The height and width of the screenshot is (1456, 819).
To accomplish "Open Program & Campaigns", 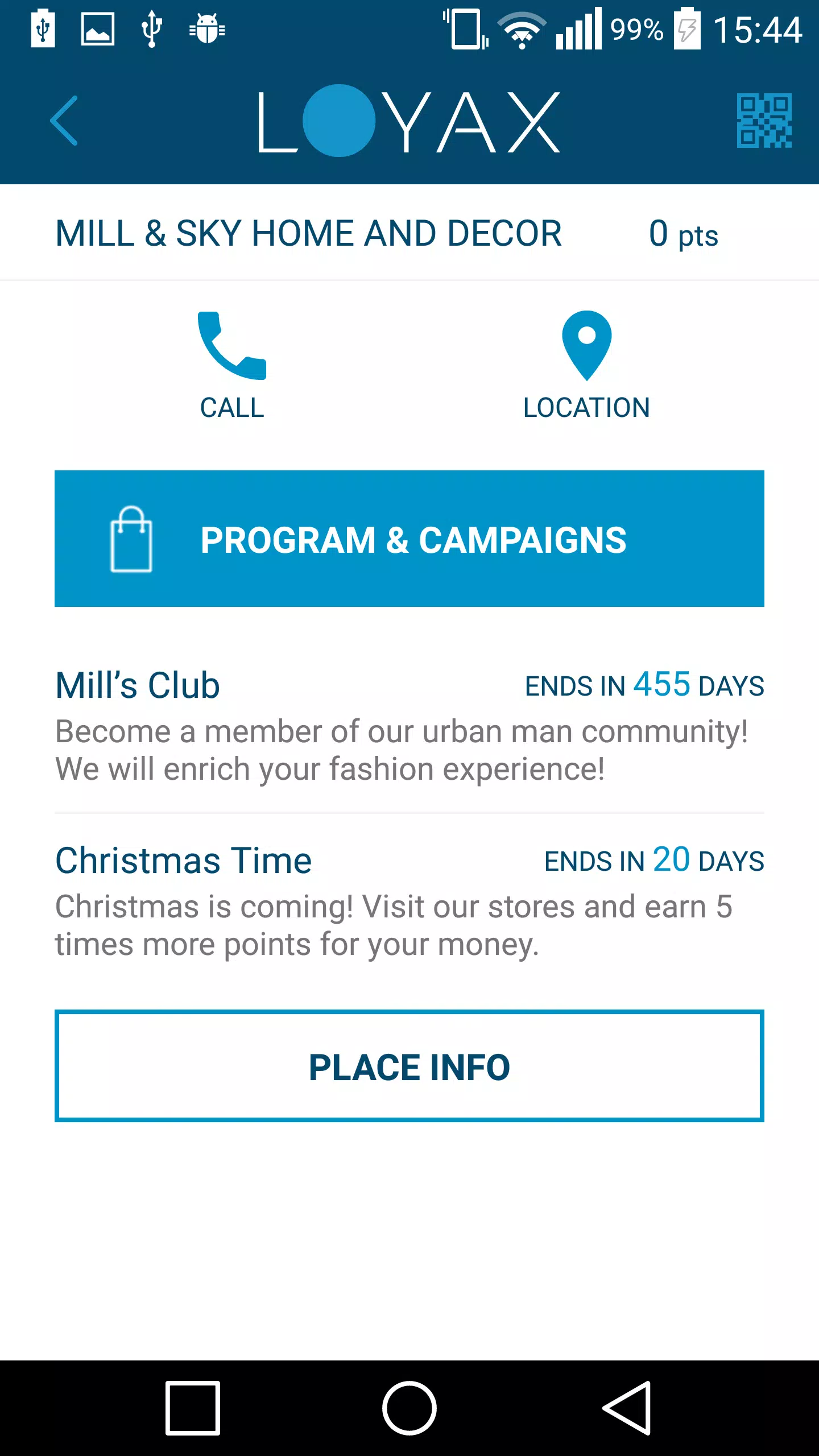I will (409, 539).
